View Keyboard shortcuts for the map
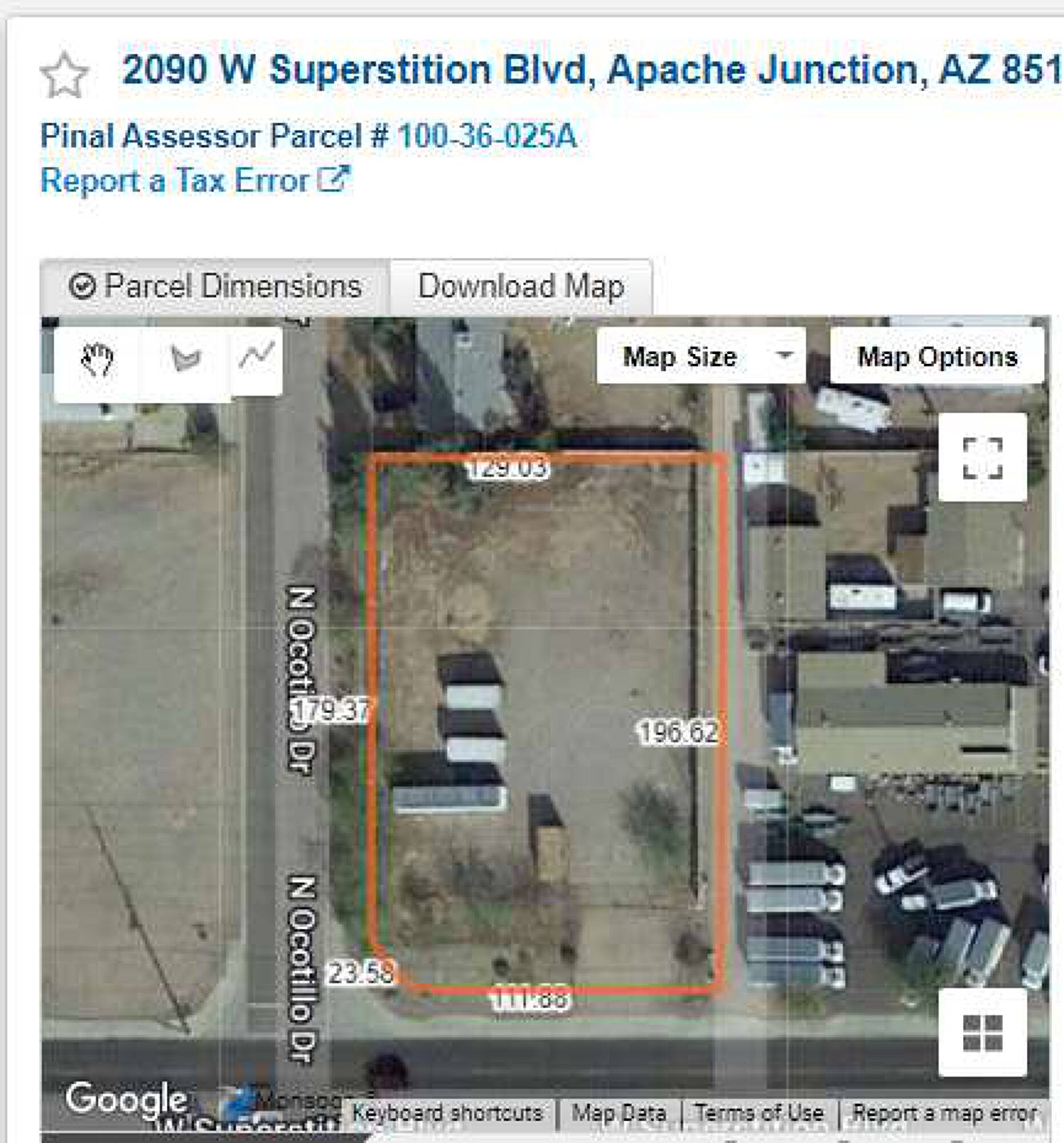Screen dimensions: 1064x1143 pos(447,1113)
